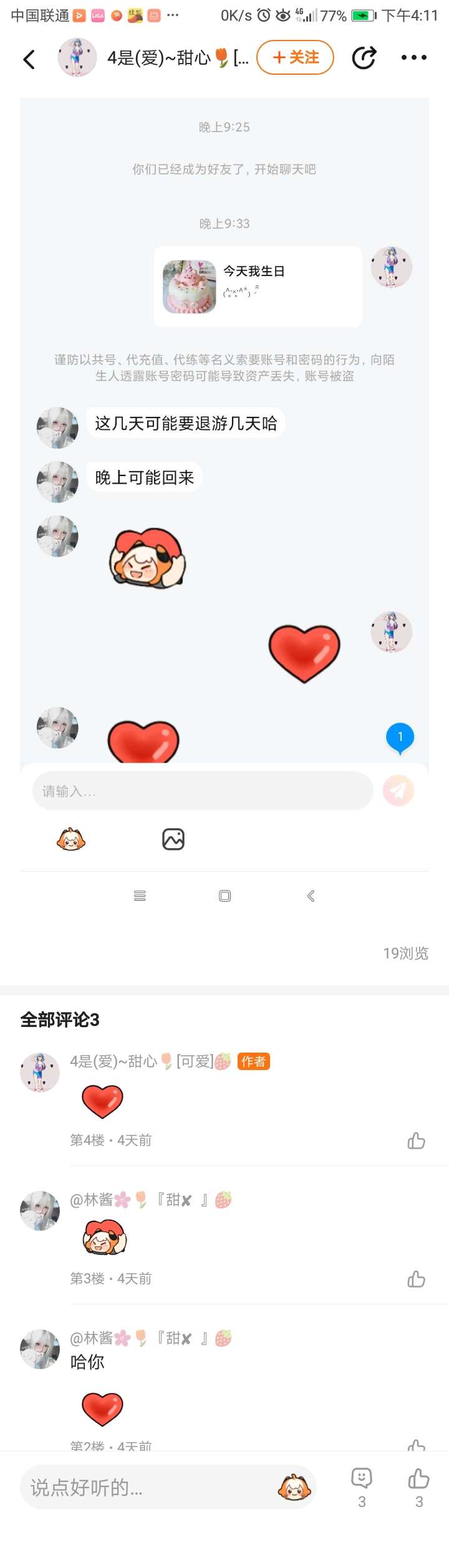Share this post
The width and height of the screenshot is (449, 1568).
coord(364,58)
